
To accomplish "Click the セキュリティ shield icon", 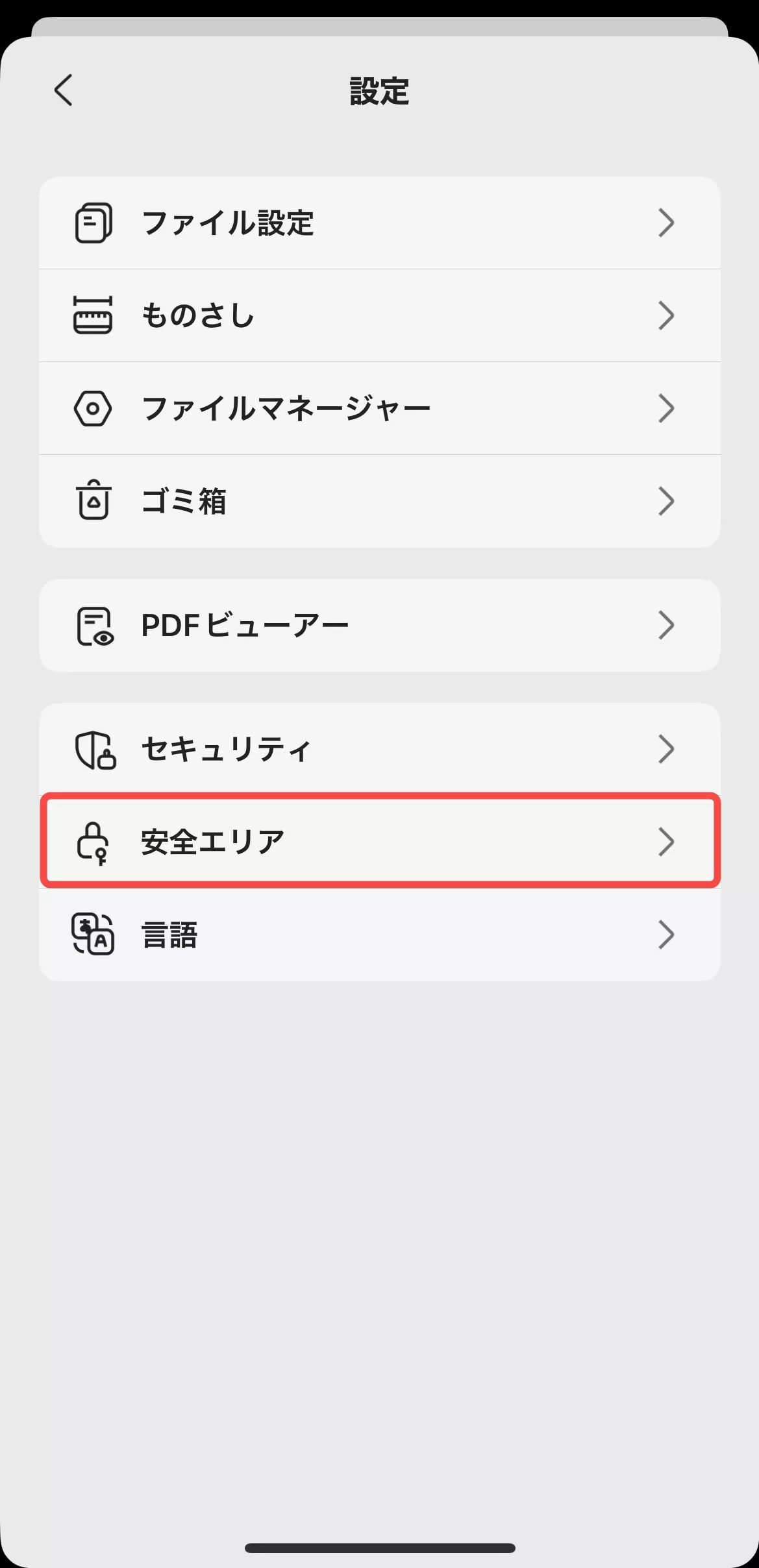I will pyautogui.click(x=94, y=750).
